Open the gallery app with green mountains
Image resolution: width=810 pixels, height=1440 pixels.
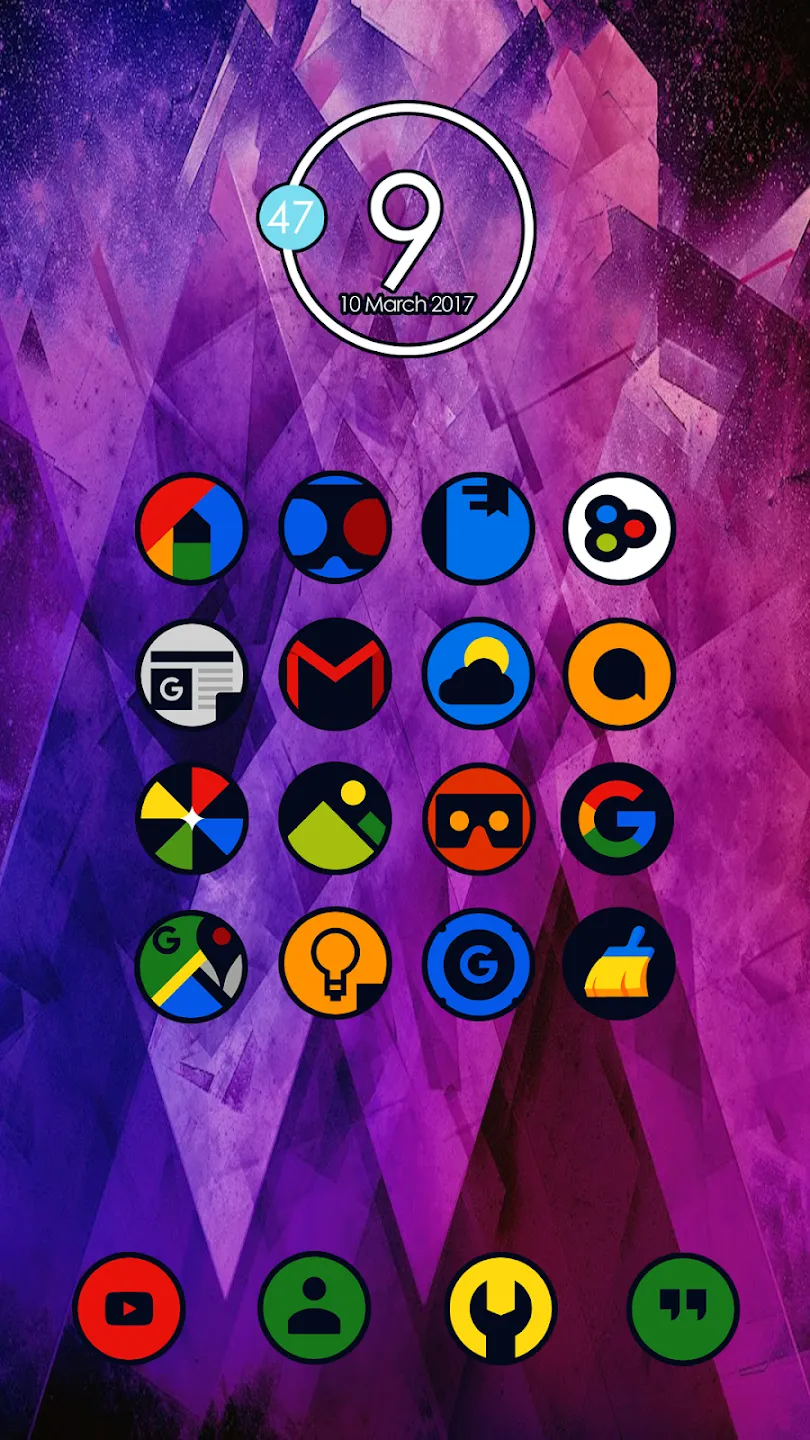[x=335, y=819]
